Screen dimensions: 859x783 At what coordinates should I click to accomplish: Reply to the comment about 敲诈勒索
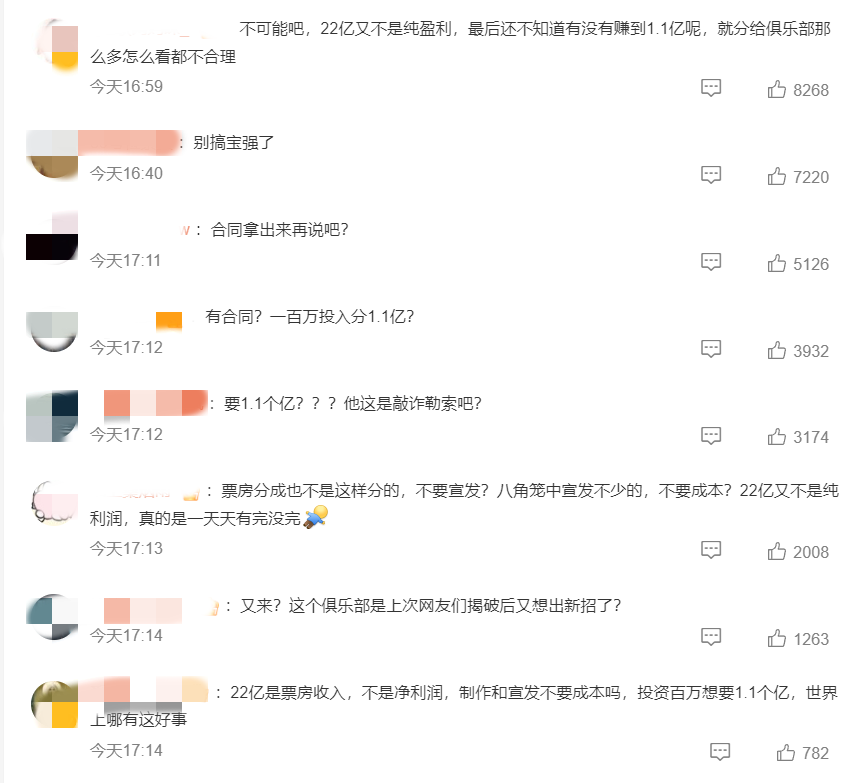[711, 436]
